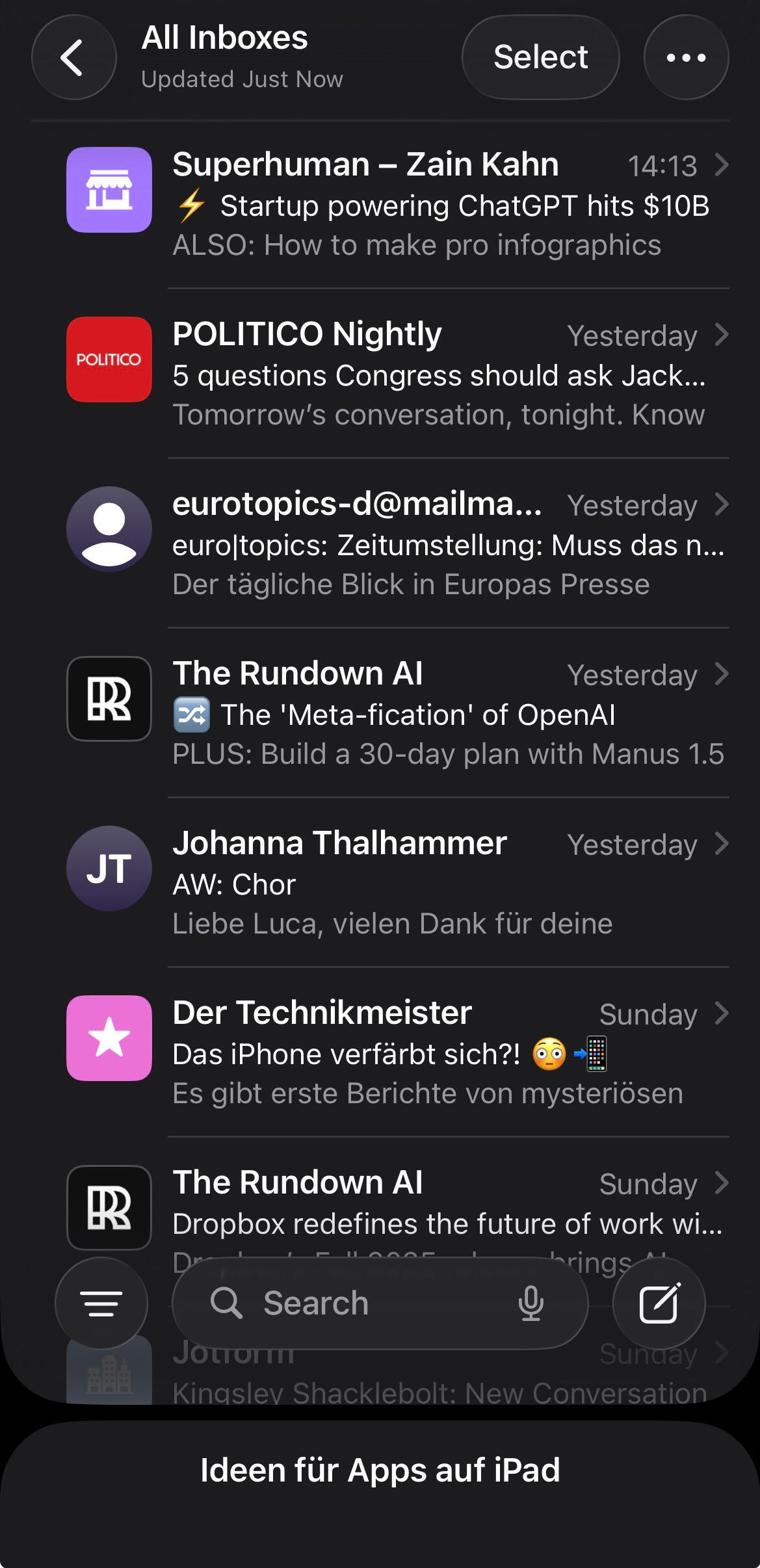The height and width of the screenshot is (1568, 760).
Task: Open the three-dot more options menu
Action: coord(686,58)
